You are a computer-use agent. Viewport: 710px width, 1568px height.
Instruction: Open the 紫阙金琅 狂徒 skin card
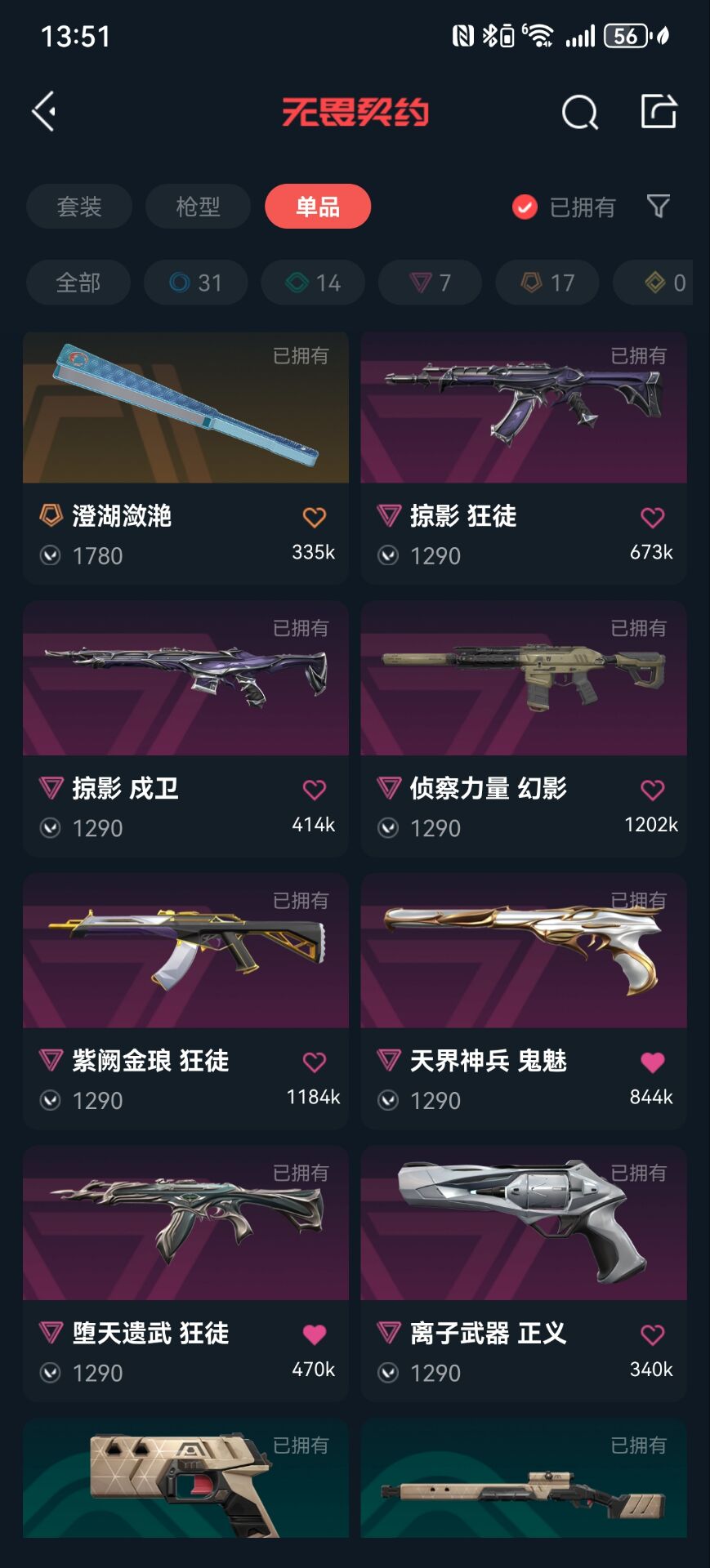(185, 951)
